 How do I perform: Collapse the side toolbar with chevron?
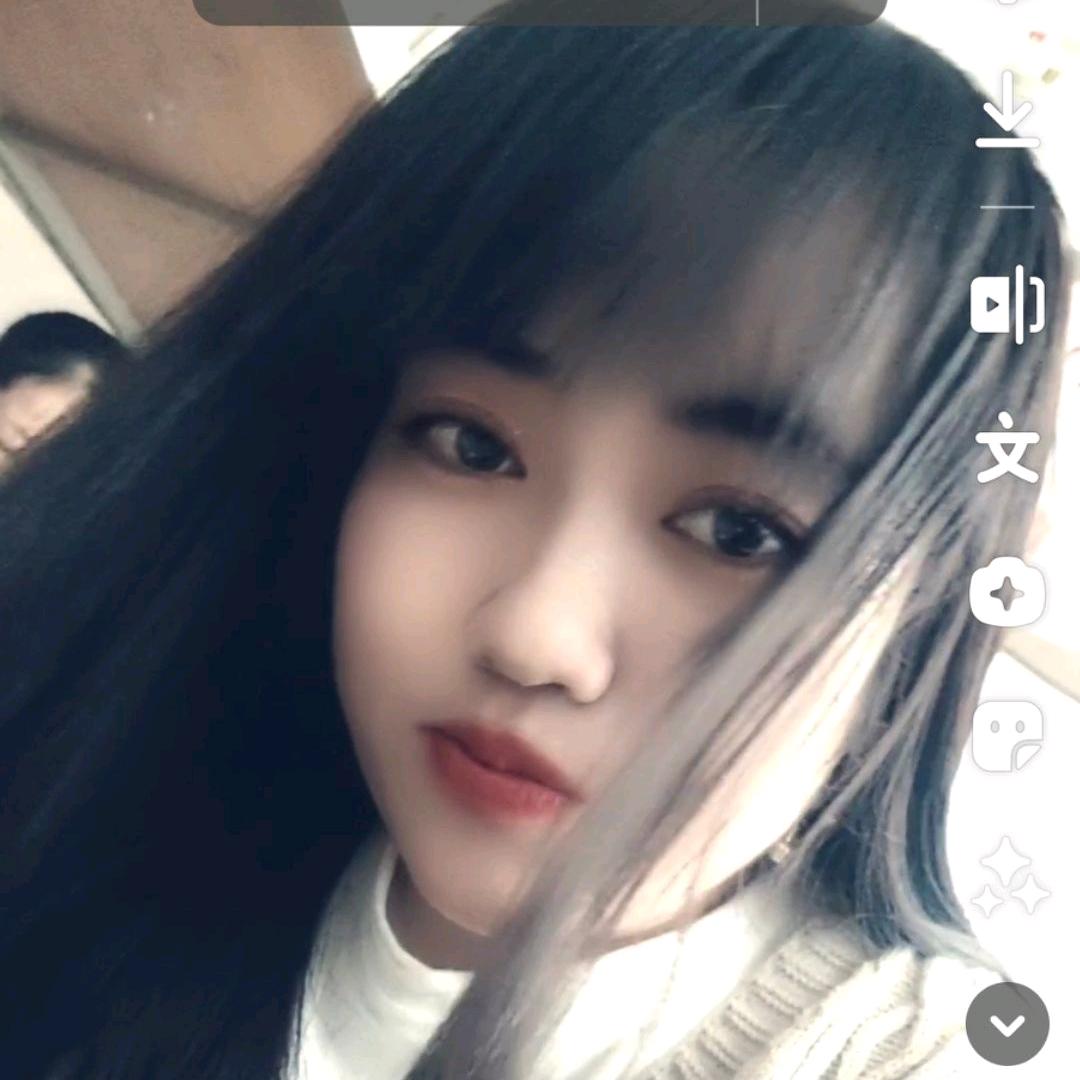coord(1007,1023)
